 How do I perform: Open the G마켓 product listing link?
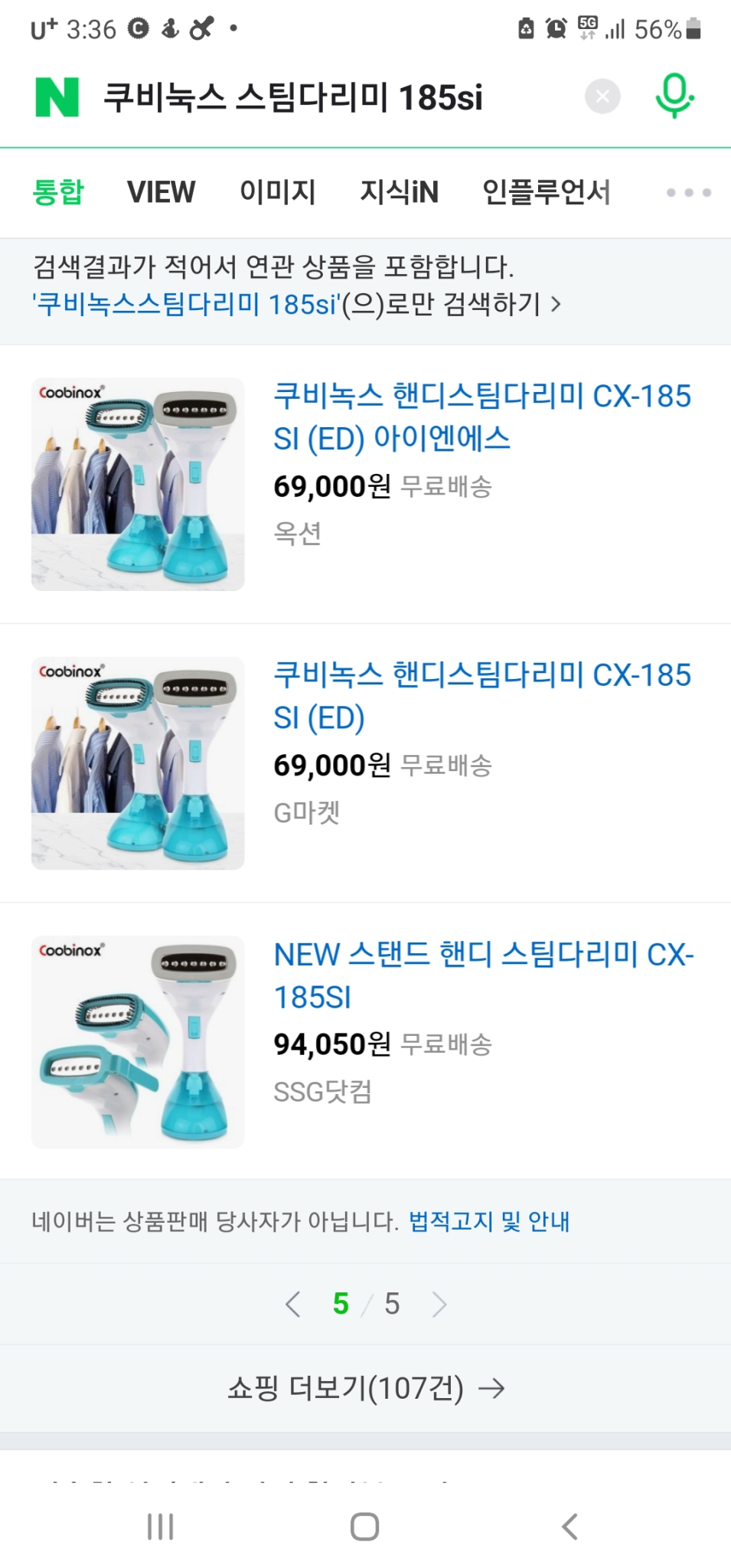click(482, 696)
